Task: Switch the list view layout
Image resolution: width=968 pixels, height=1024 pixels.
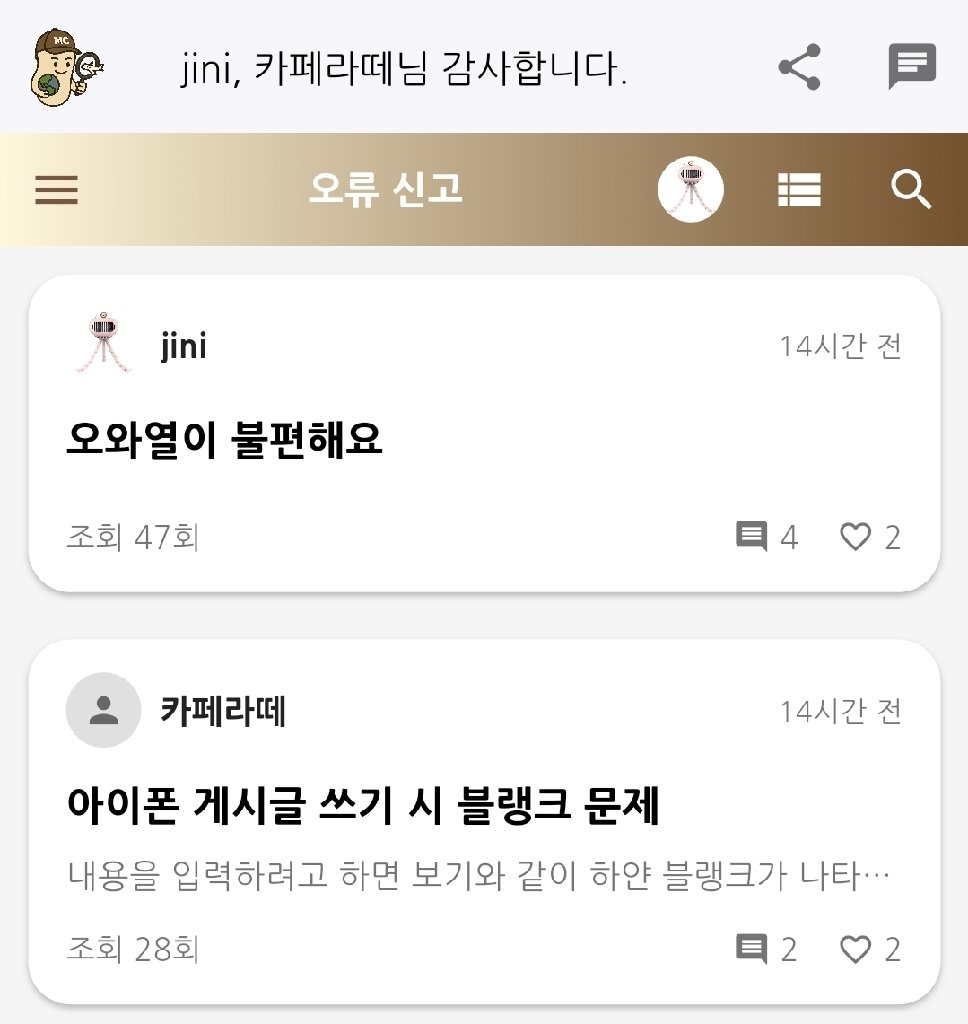Action: (x=799, y=189)
